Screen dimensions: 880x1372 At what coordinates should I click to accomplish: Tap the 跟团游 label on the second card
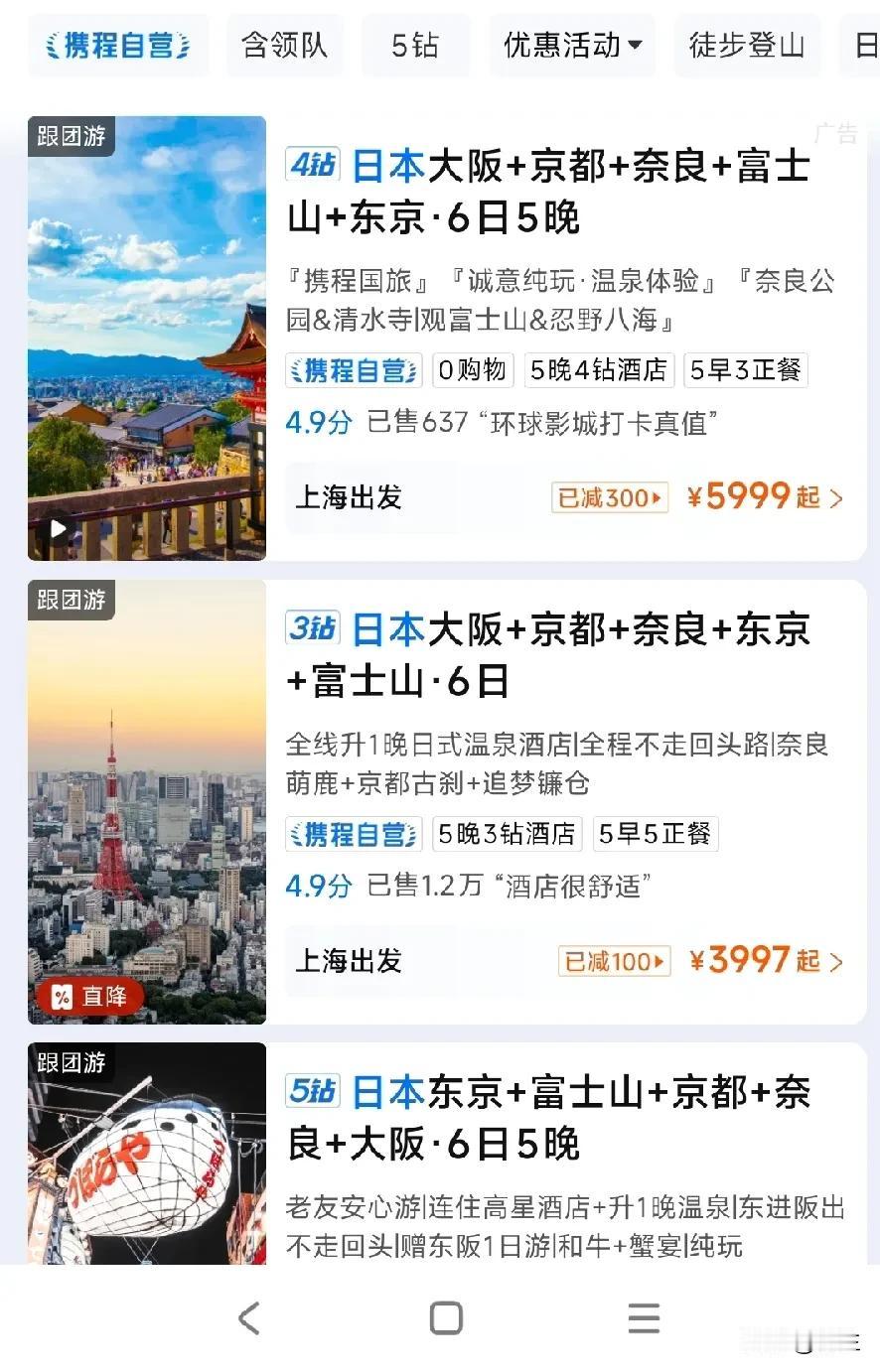click(71, 600)
